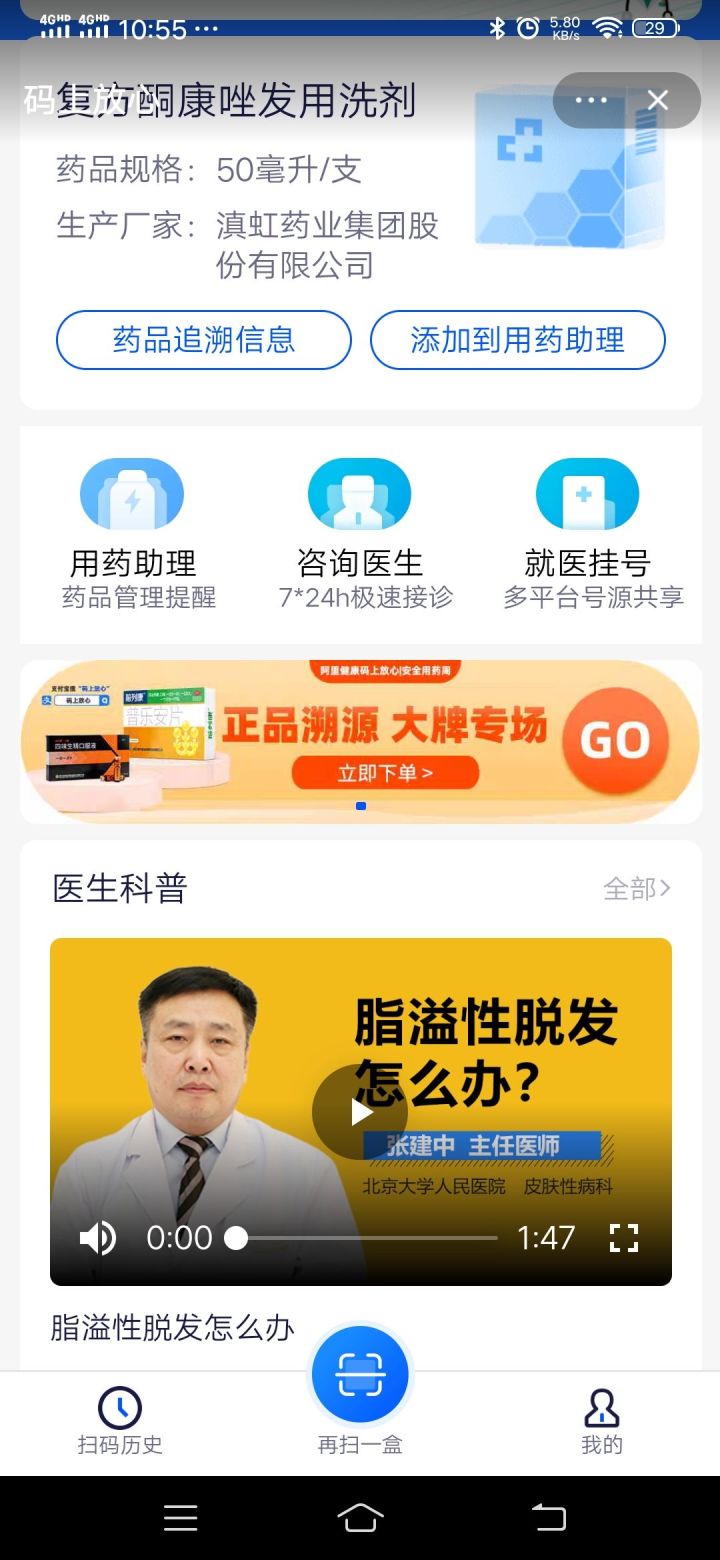Expand 全部 to see all doctor articles

637,888
